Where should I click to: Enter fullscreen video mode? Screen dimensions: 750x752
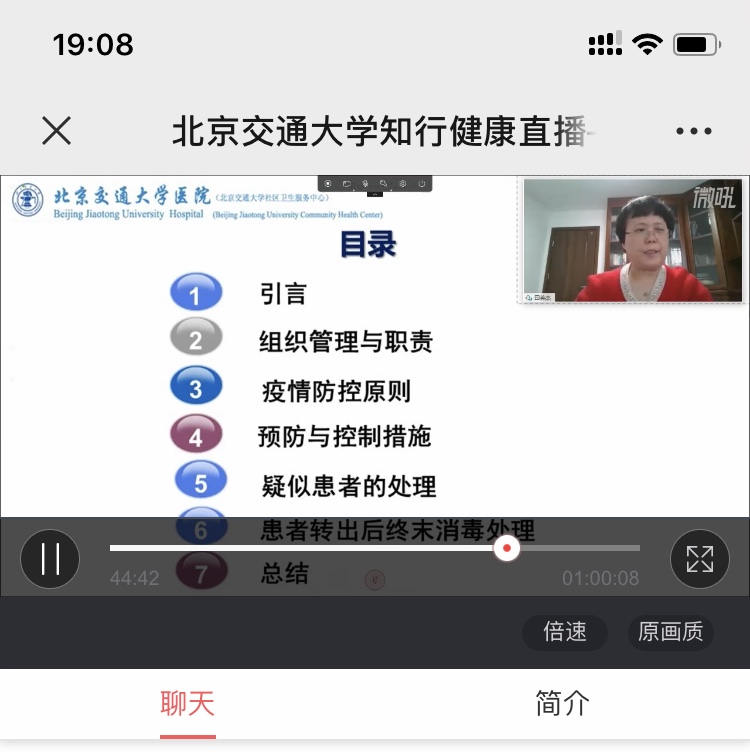pyautogui.click(x=699, y=558)
